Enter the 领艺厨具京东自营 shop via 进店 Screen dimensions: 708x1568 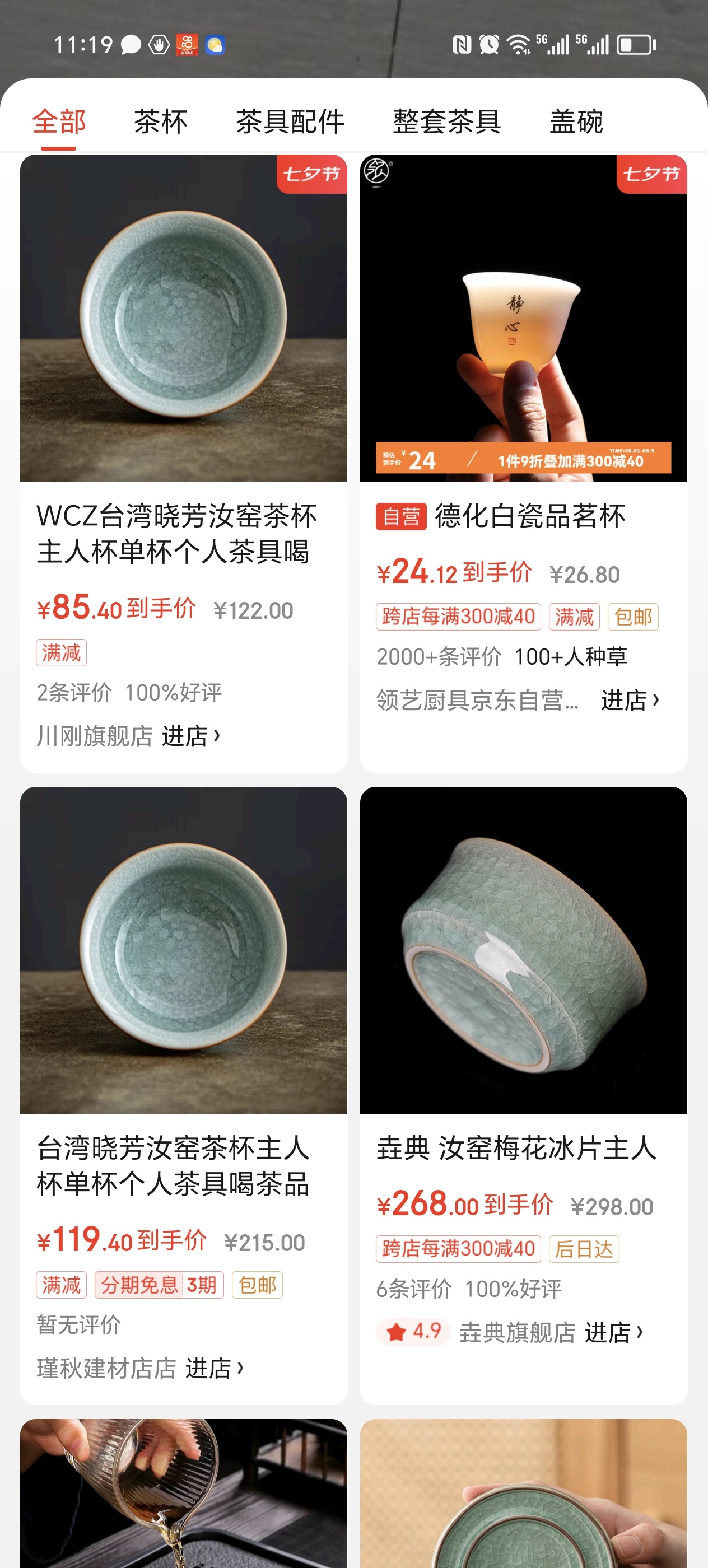tap(630, 701)
